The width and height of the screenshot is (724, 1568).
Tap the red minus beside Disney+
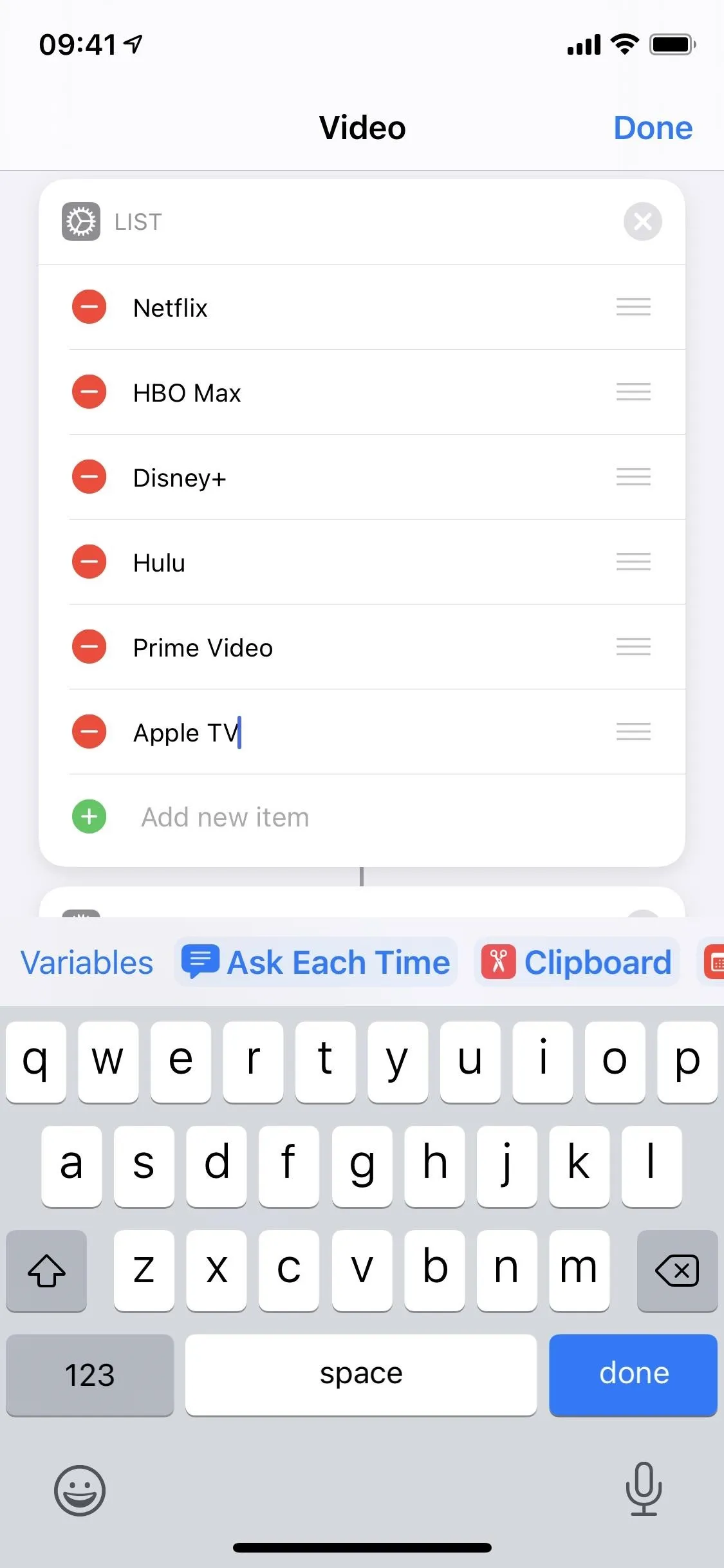pyautogui.click(x=89, y=476)
